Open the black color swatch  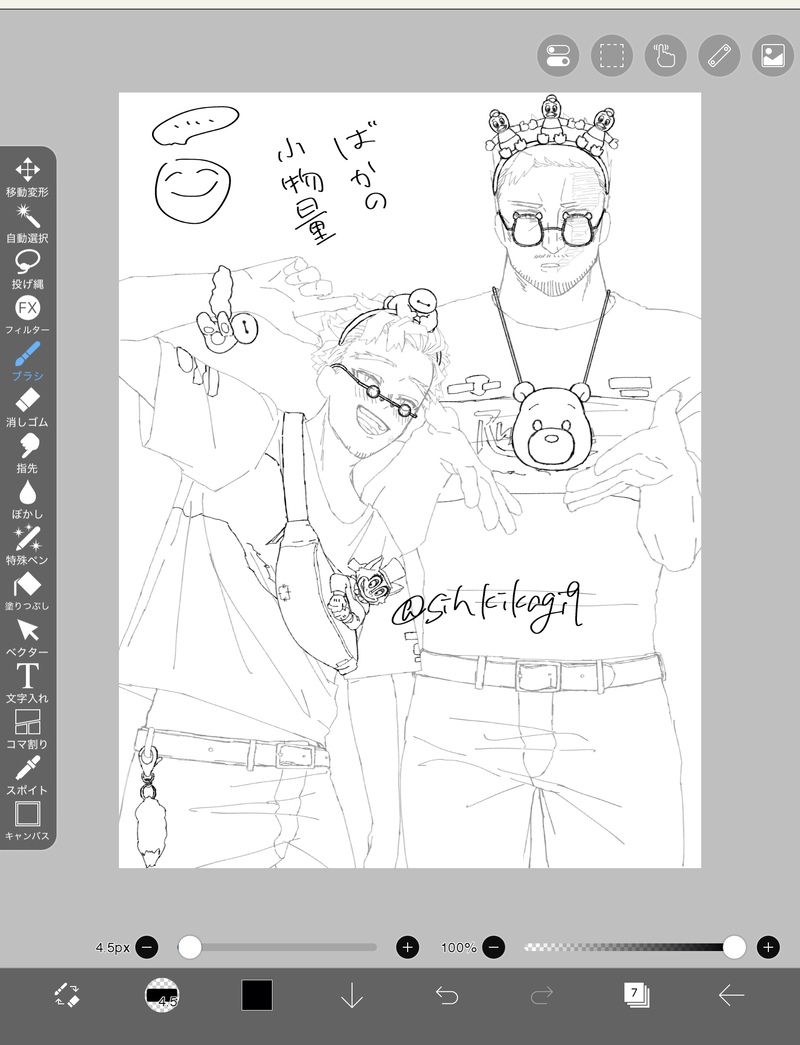coord(257,995)
